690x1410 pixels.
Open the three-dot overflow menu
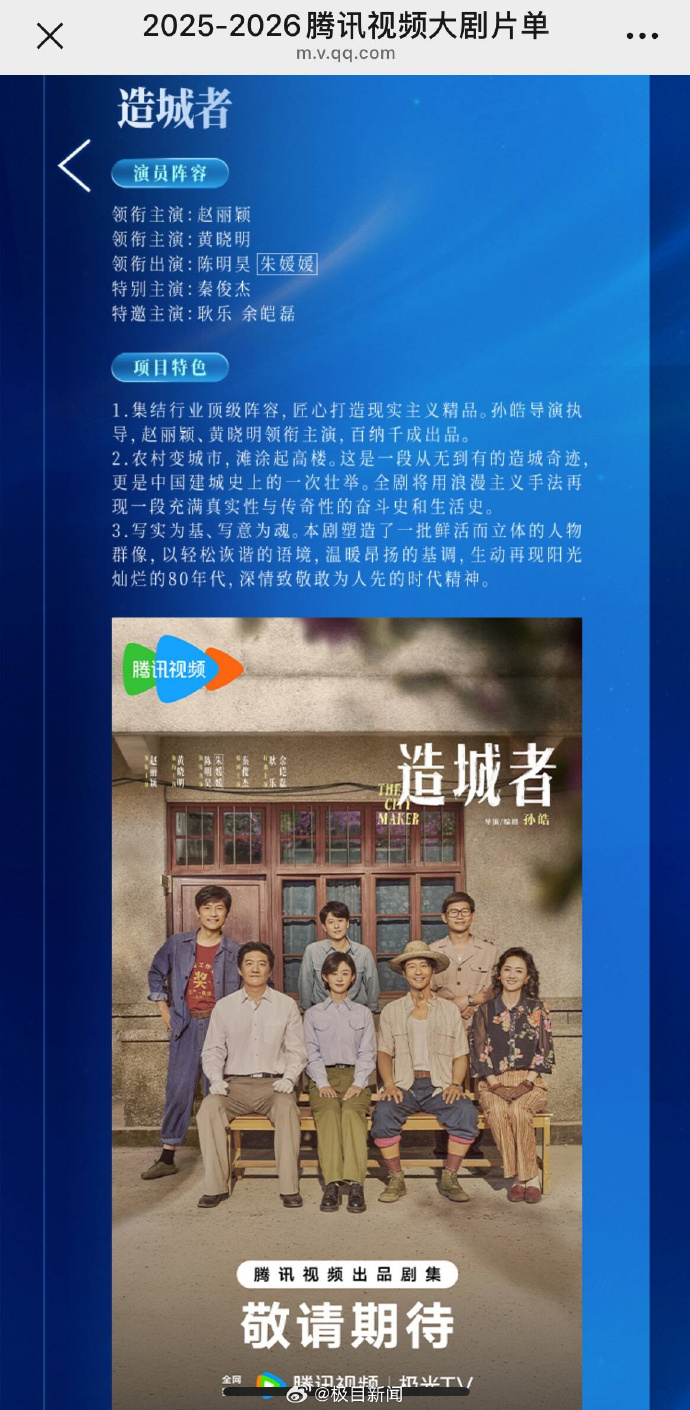642,36
